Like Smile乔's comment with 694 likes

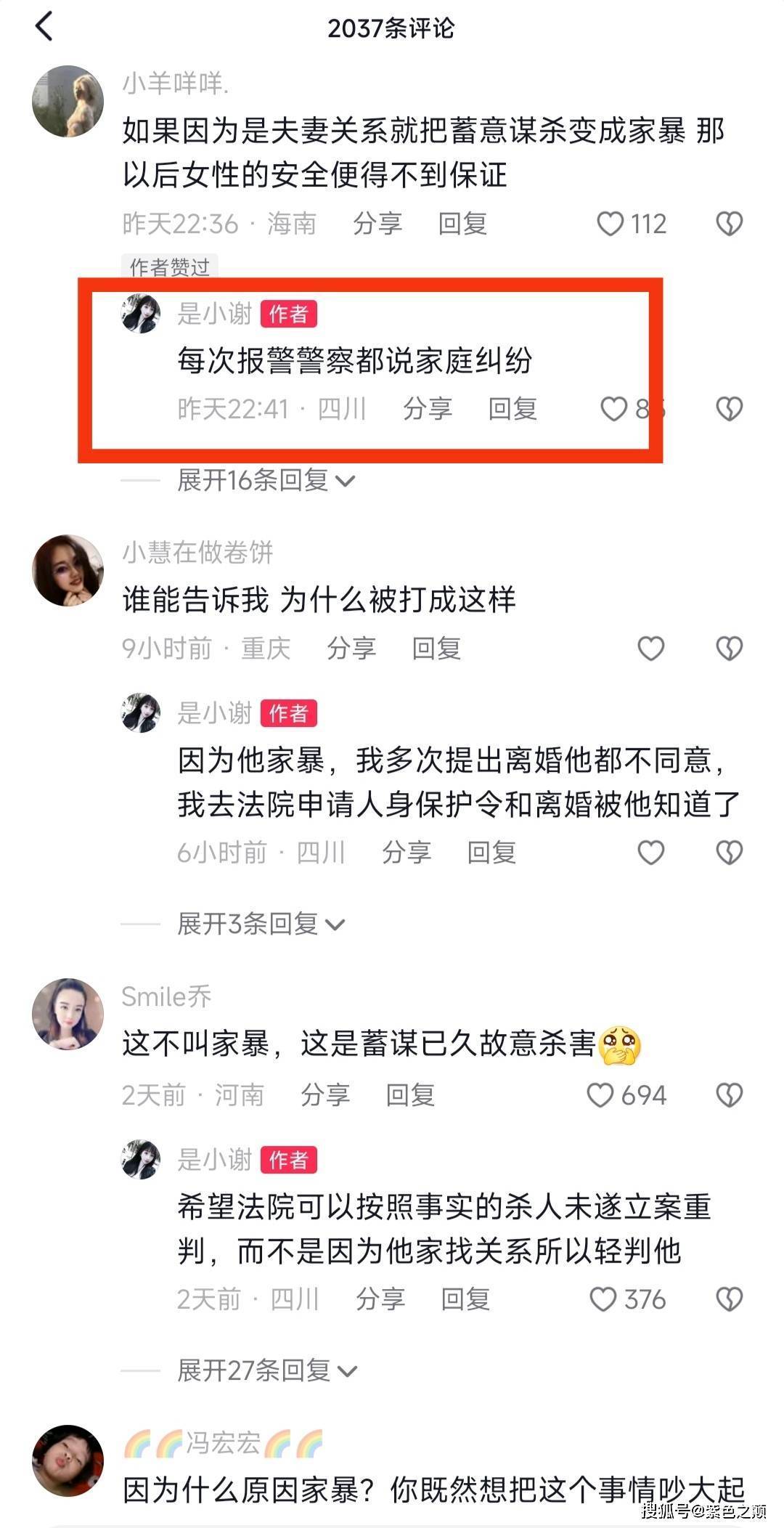[600, 1095]
